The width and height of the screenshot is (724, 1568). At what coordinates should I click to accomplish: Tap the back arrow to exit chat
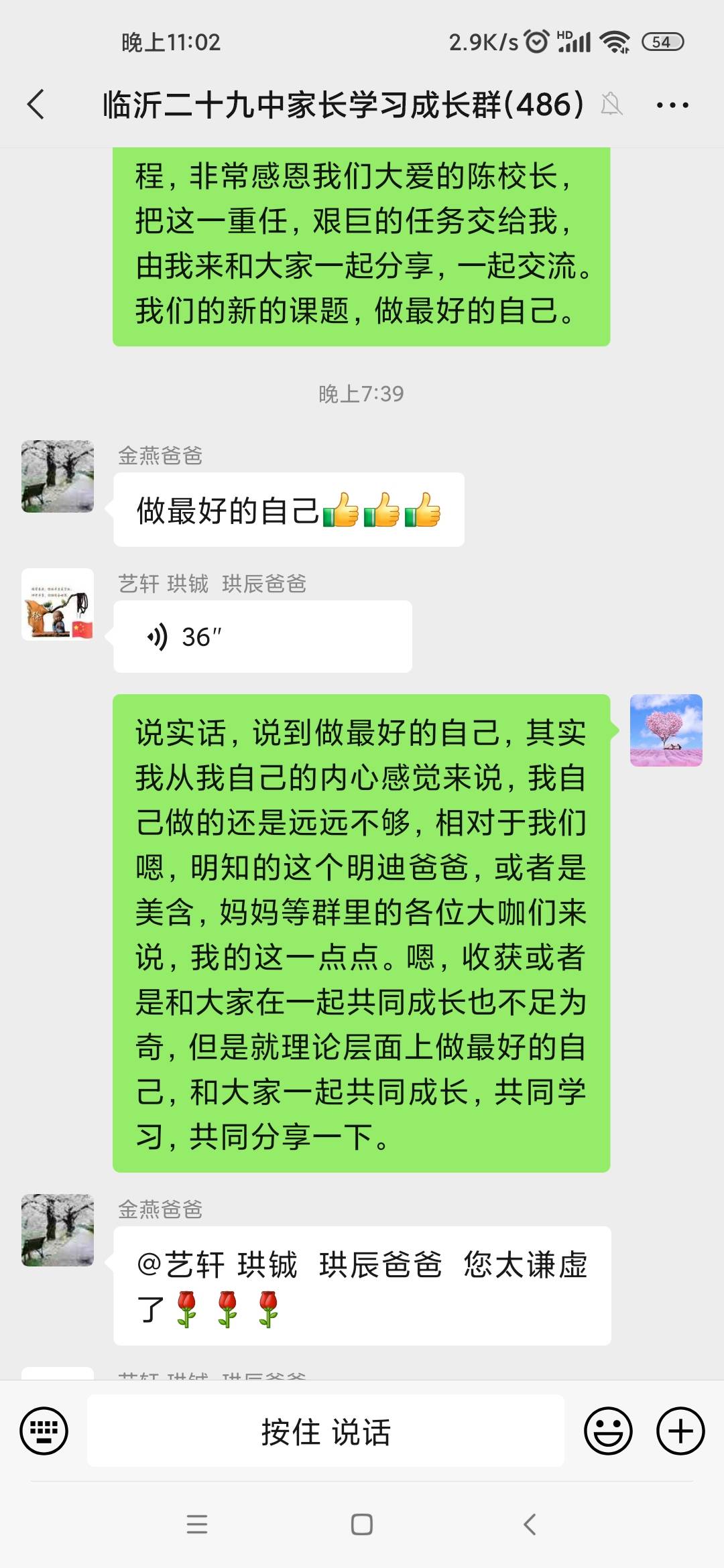coord(37,104)
